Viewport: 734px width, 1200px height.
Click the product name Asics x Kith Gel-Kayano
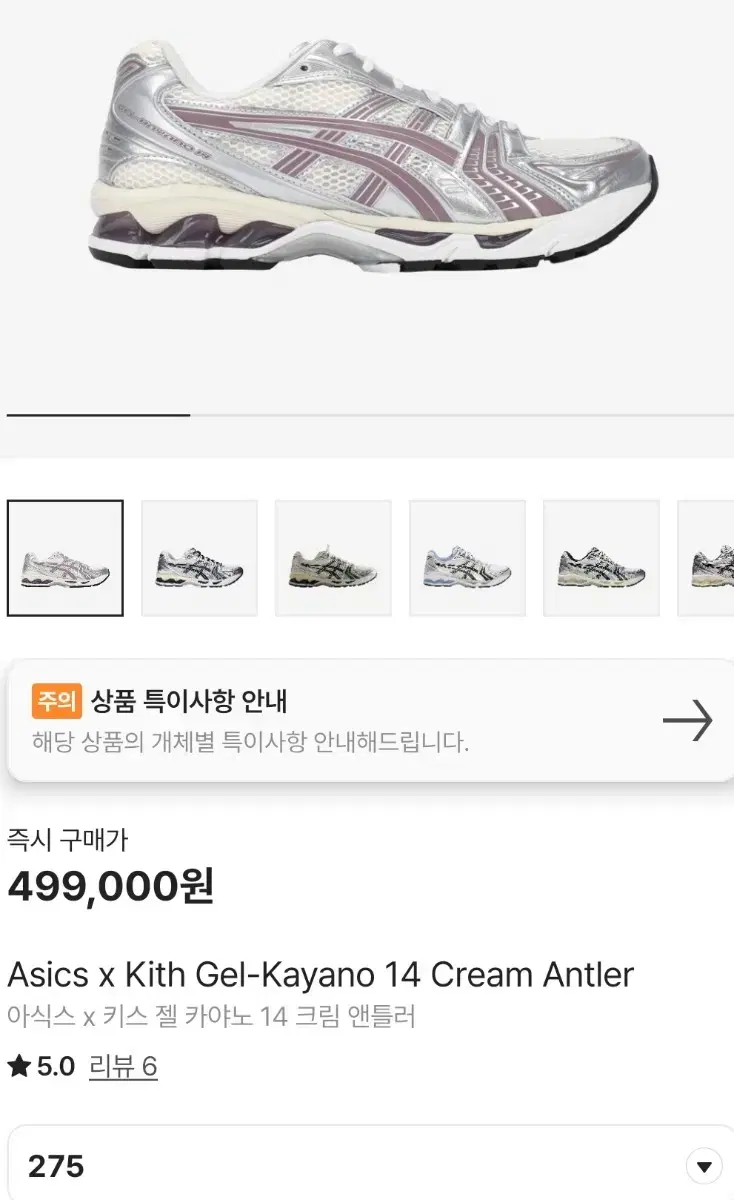(x=320, y=976)
